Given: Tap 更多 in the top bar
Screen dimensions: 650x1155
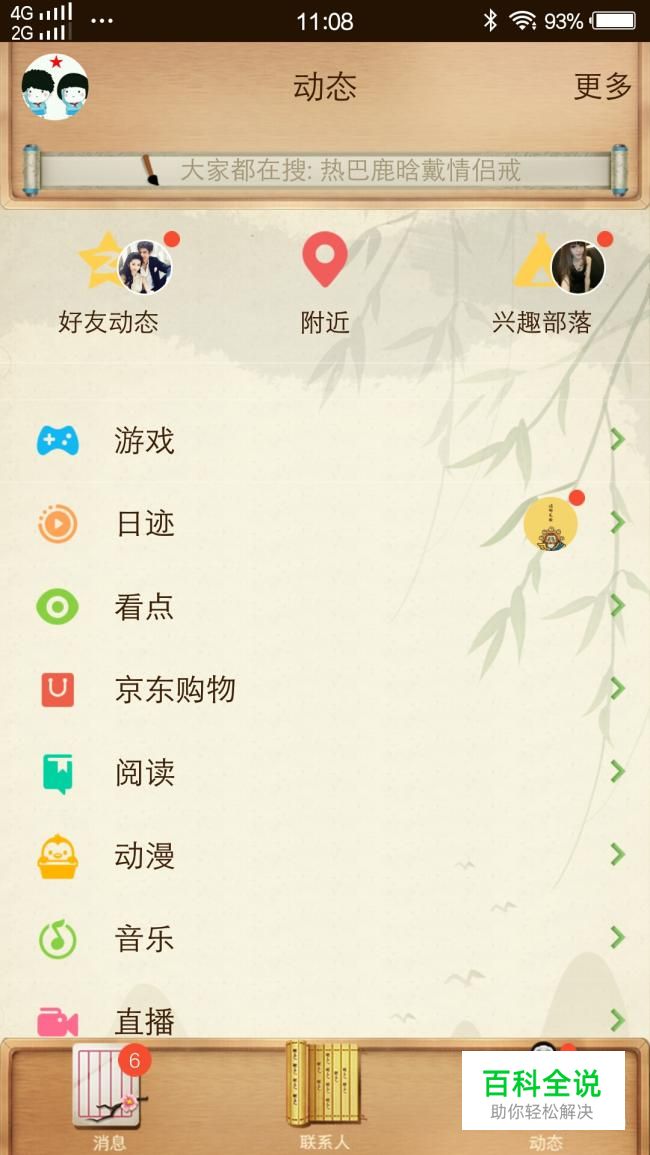Looking at the screenshot, I should point(603,87).
